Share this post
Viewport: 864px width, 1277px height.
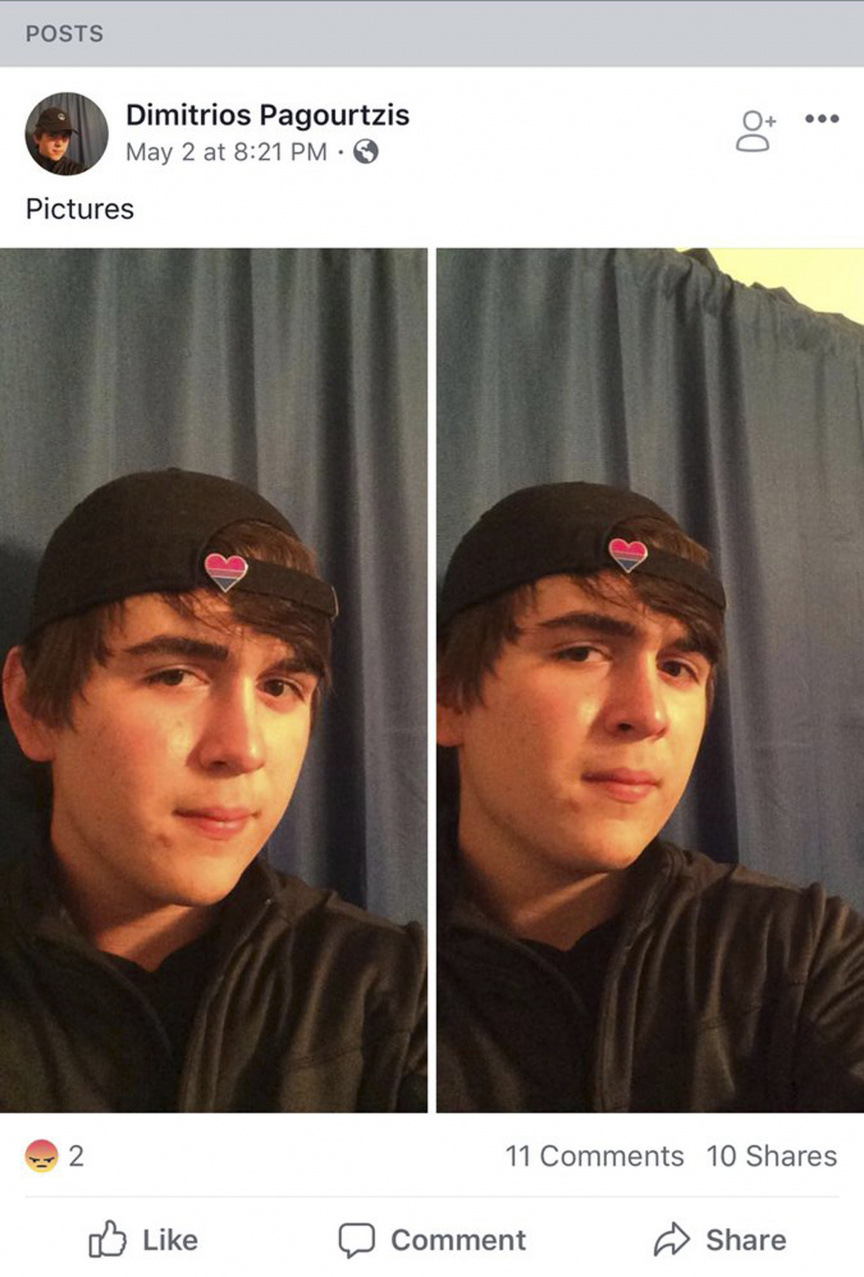[x=720, y=1240]
